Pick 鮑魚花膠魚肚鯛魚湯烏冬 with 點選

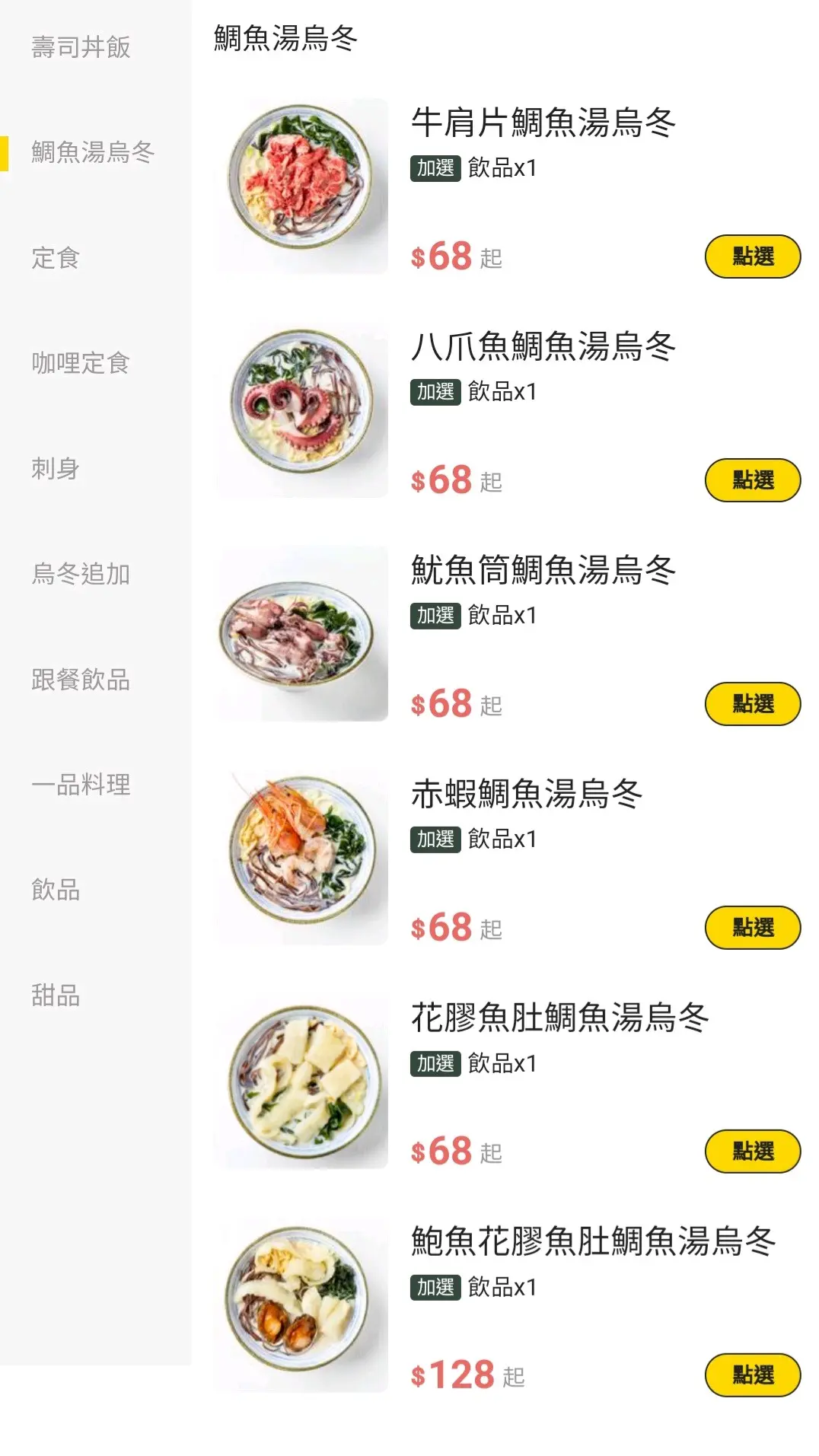pos(752,1375)
